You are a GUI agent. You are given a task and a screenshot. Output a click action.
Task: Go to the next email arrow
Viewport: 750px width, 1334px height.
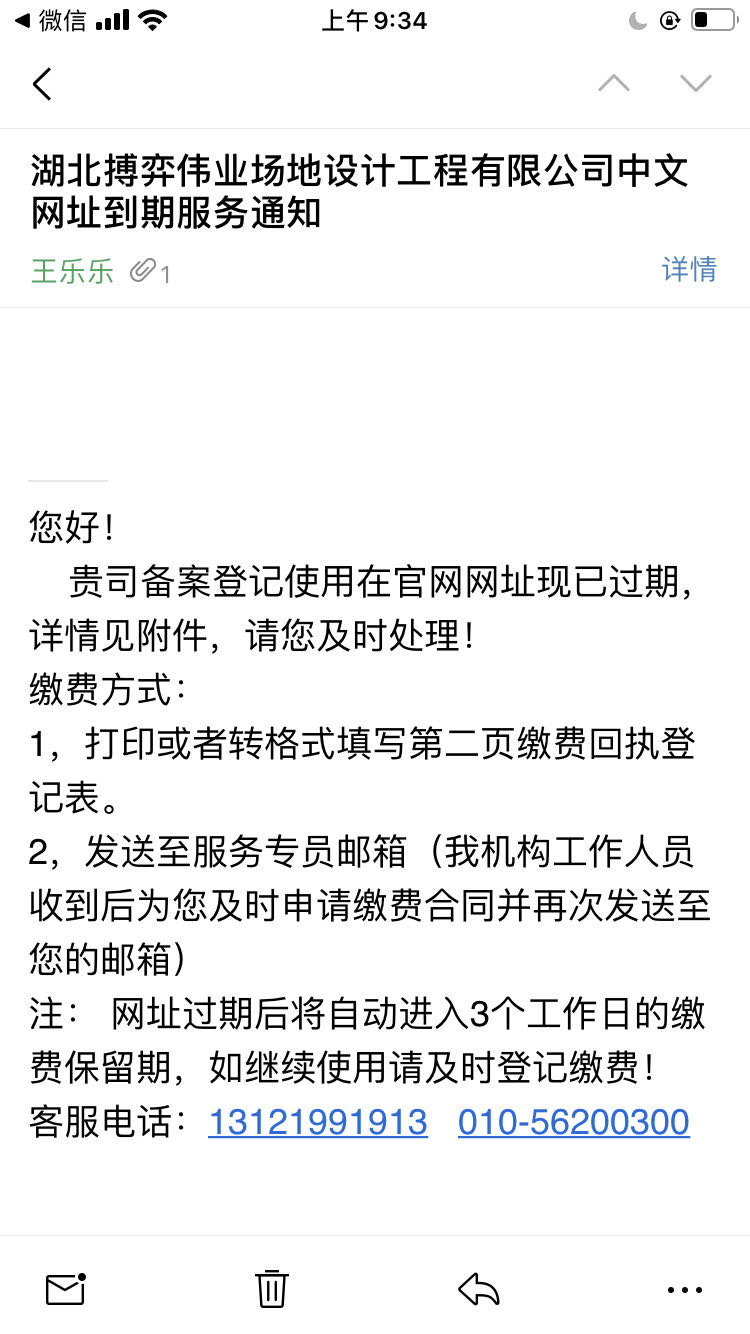pos(695,84)
